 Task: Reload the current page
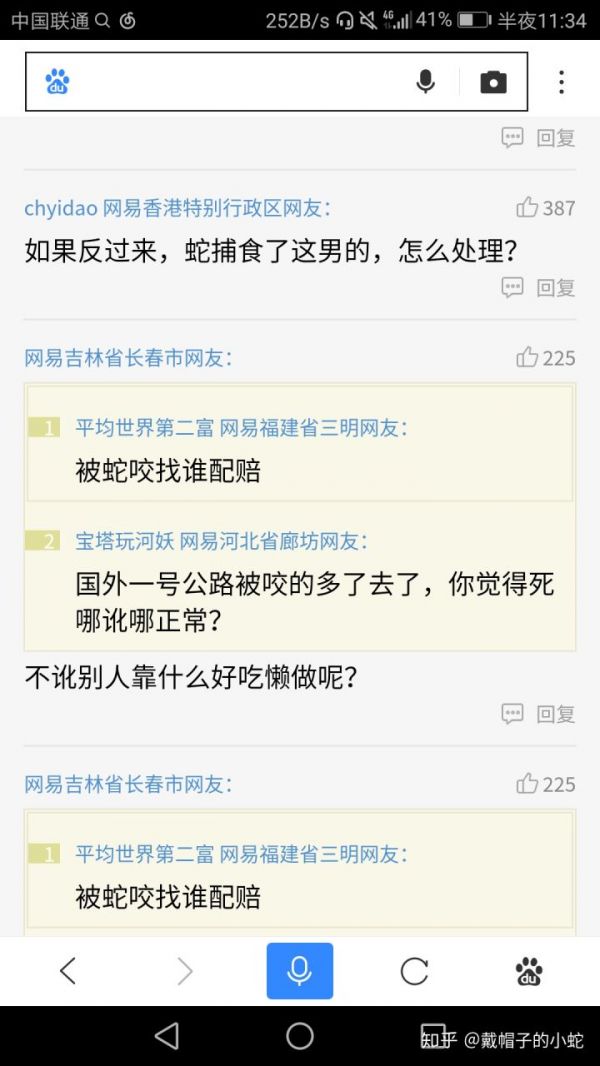(x=414, y=970)
